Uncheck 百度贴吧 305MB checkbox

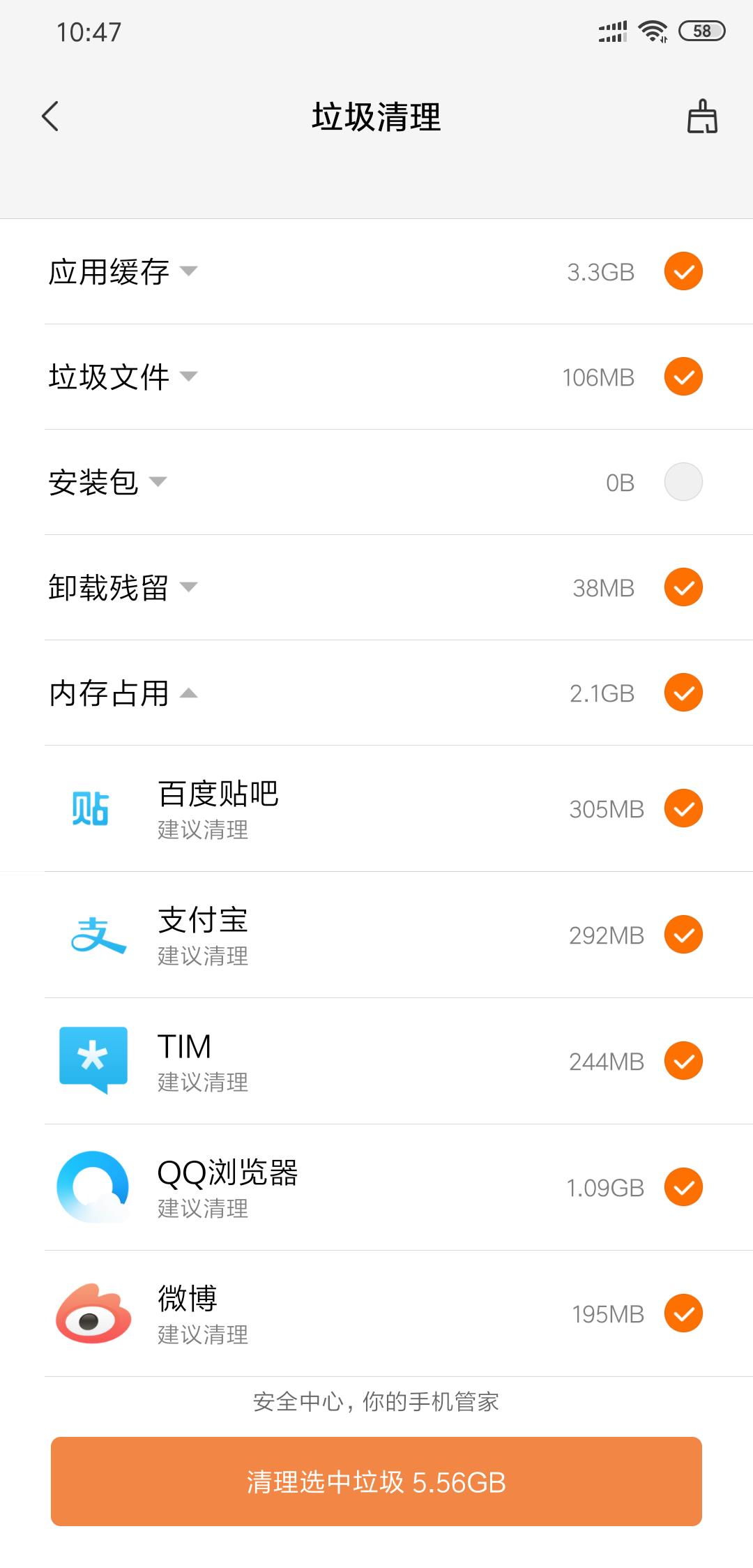[683, 808]
